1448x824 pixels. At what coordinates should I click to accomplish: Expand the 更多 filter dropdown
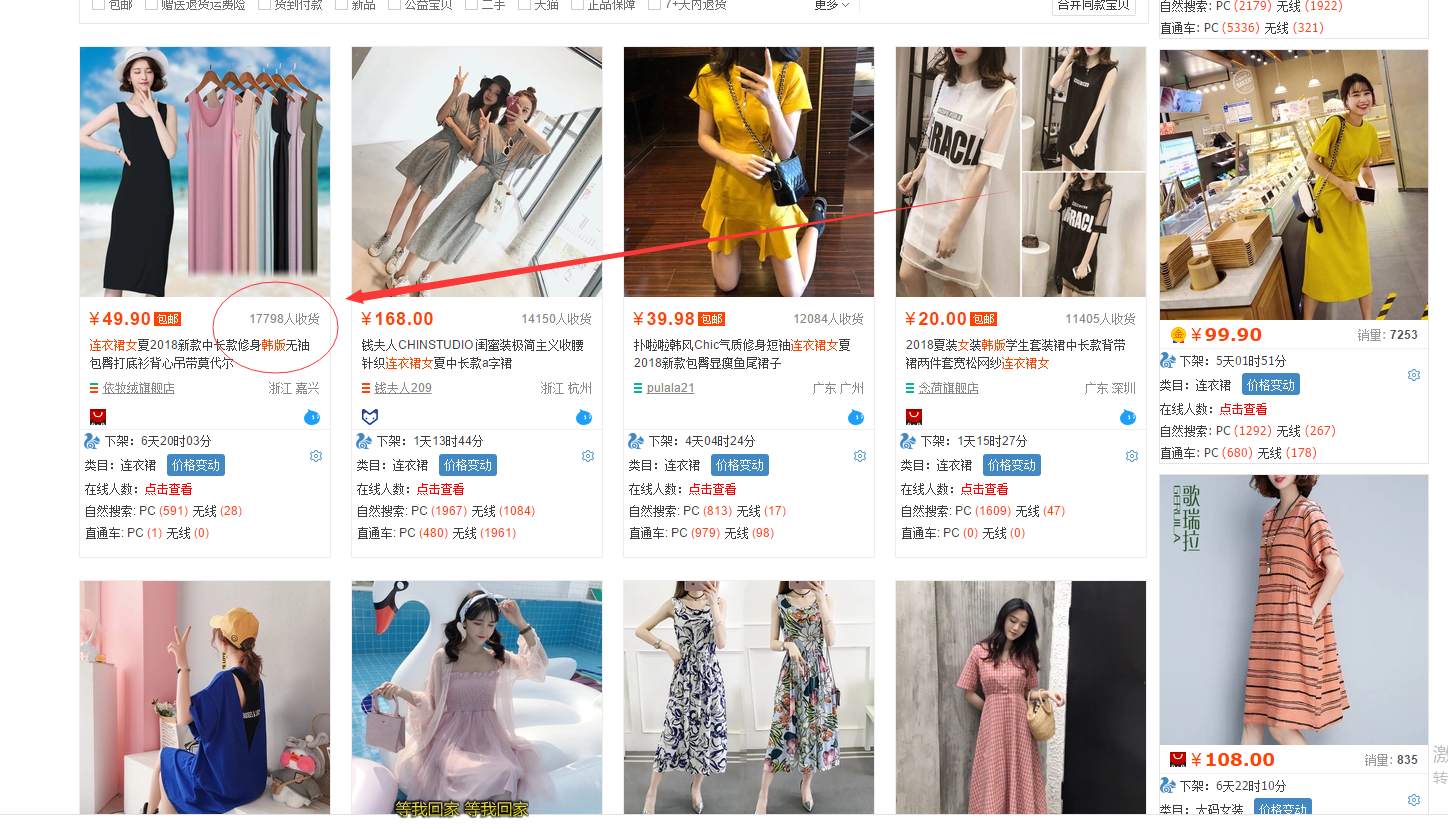click(831, 5)
